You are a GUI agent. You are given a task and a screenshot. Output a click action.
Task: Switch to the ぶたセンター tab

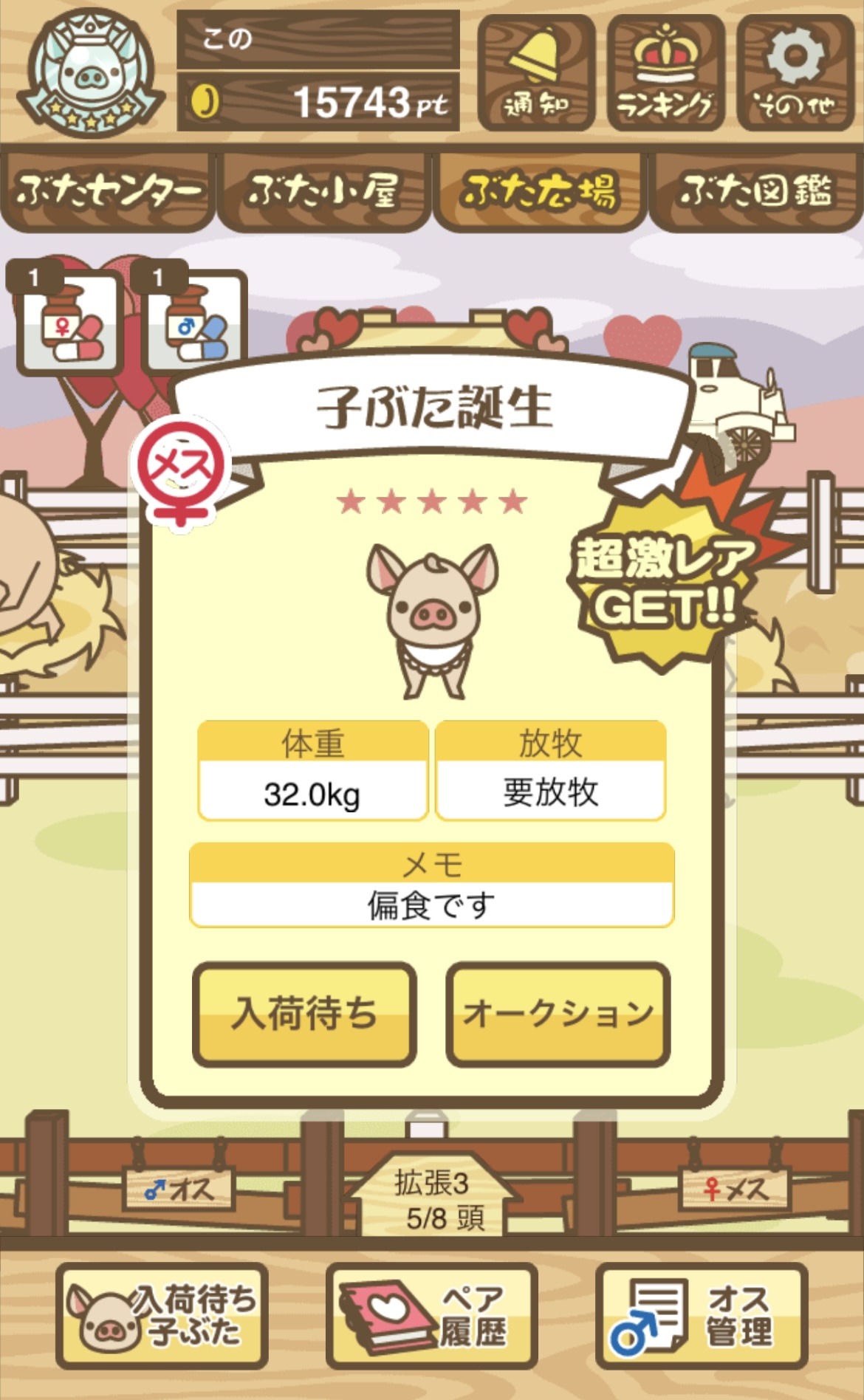(x=108, y=192)
